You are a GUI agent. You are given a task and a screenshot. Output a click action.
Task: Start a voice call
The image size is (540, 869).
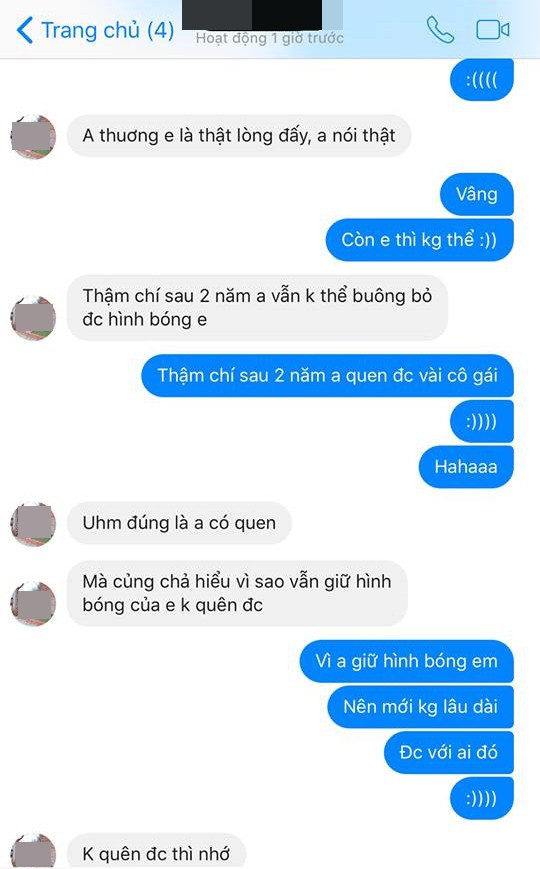click(x=440, y=29)
